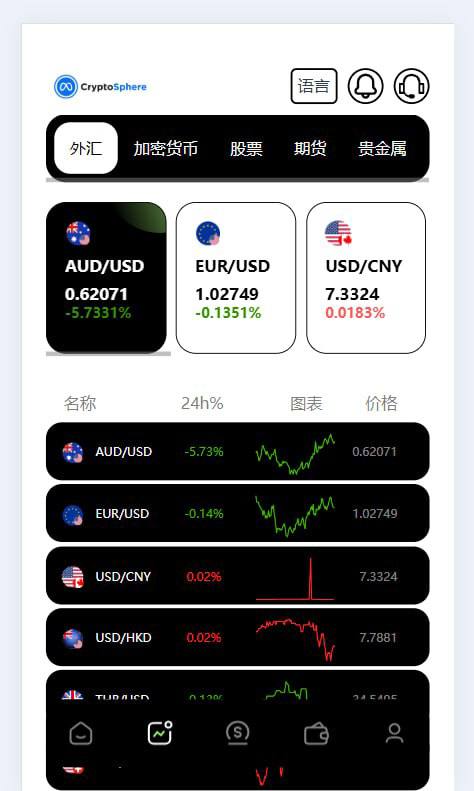The image size is (474, 791).
Task: Open the USD/CNY row in the list
Action: 238,576
